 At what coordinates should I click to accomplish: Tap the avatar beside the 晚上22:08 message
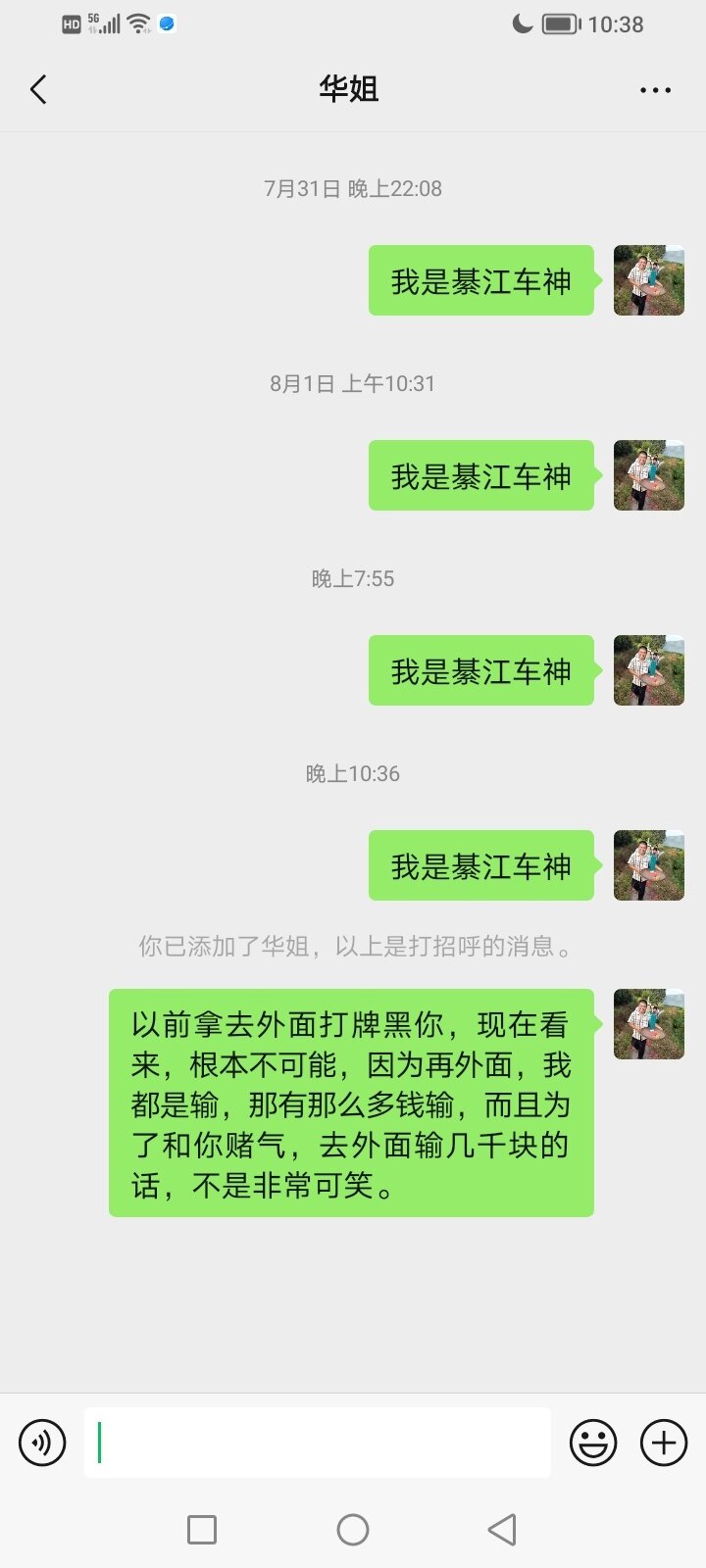tap(649, 280)
